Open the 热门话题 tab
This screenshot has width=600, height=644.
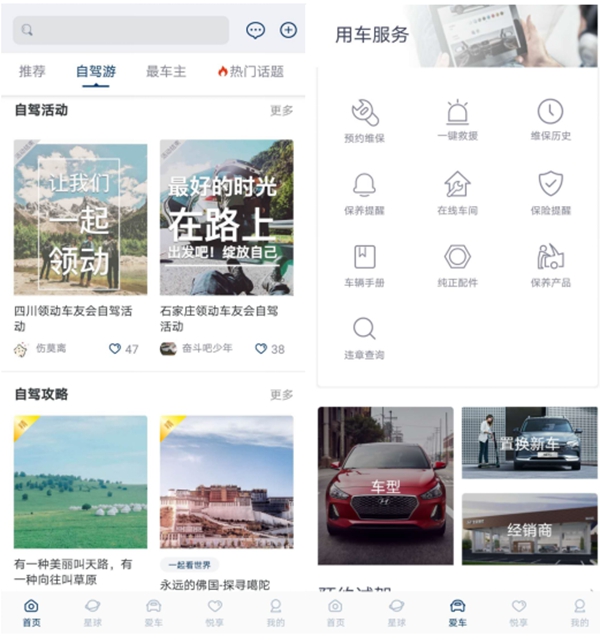tap(251, 72)
